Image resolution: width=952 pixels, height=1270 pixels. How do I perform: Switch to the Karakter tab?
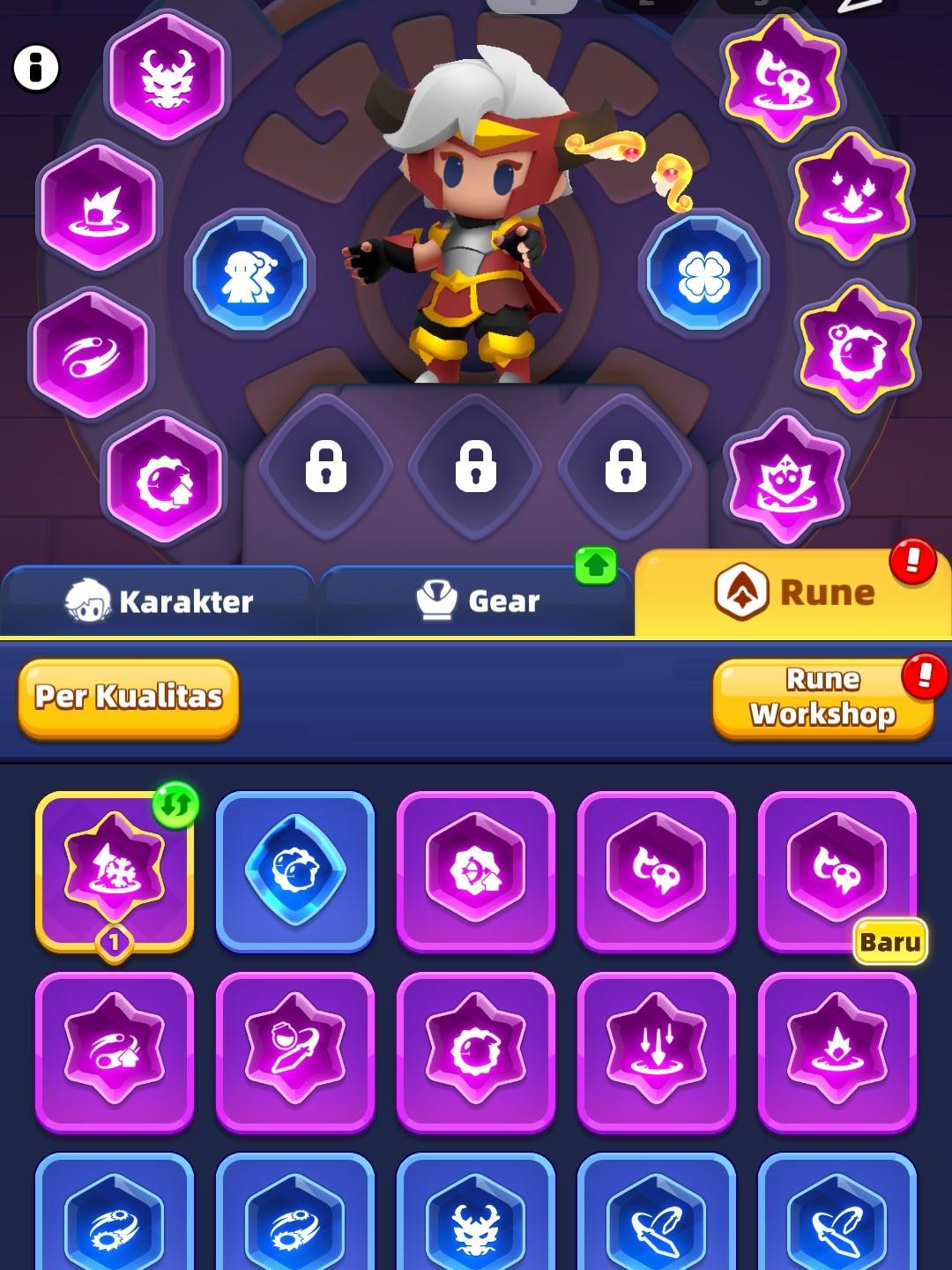[159, 601]
